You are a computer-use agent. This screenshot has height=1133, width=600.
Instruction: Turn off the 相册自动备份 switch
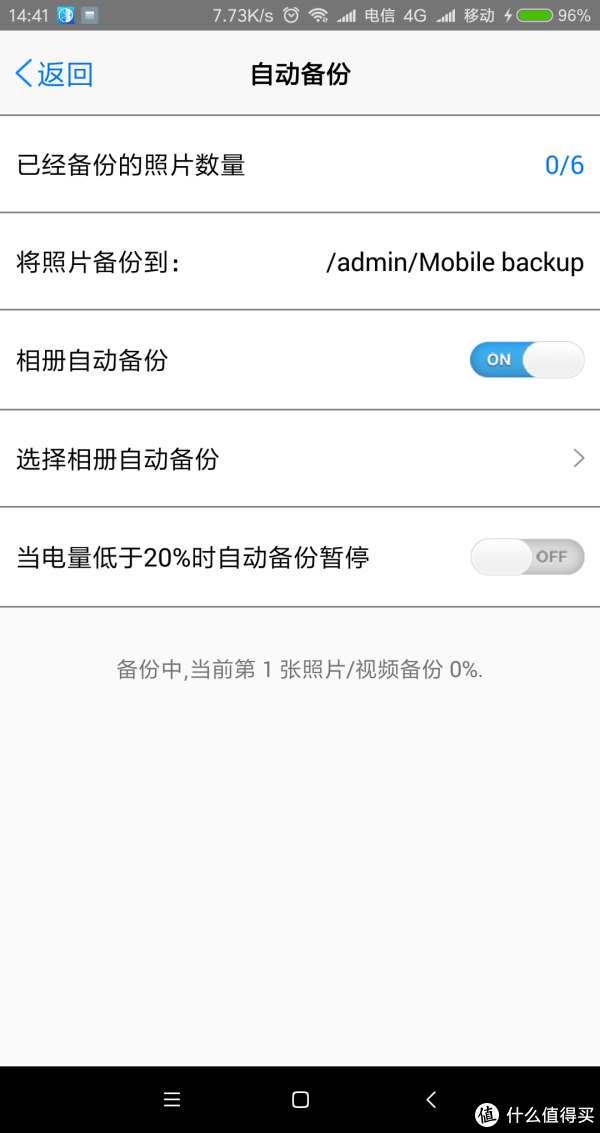[x=527, y=359]
